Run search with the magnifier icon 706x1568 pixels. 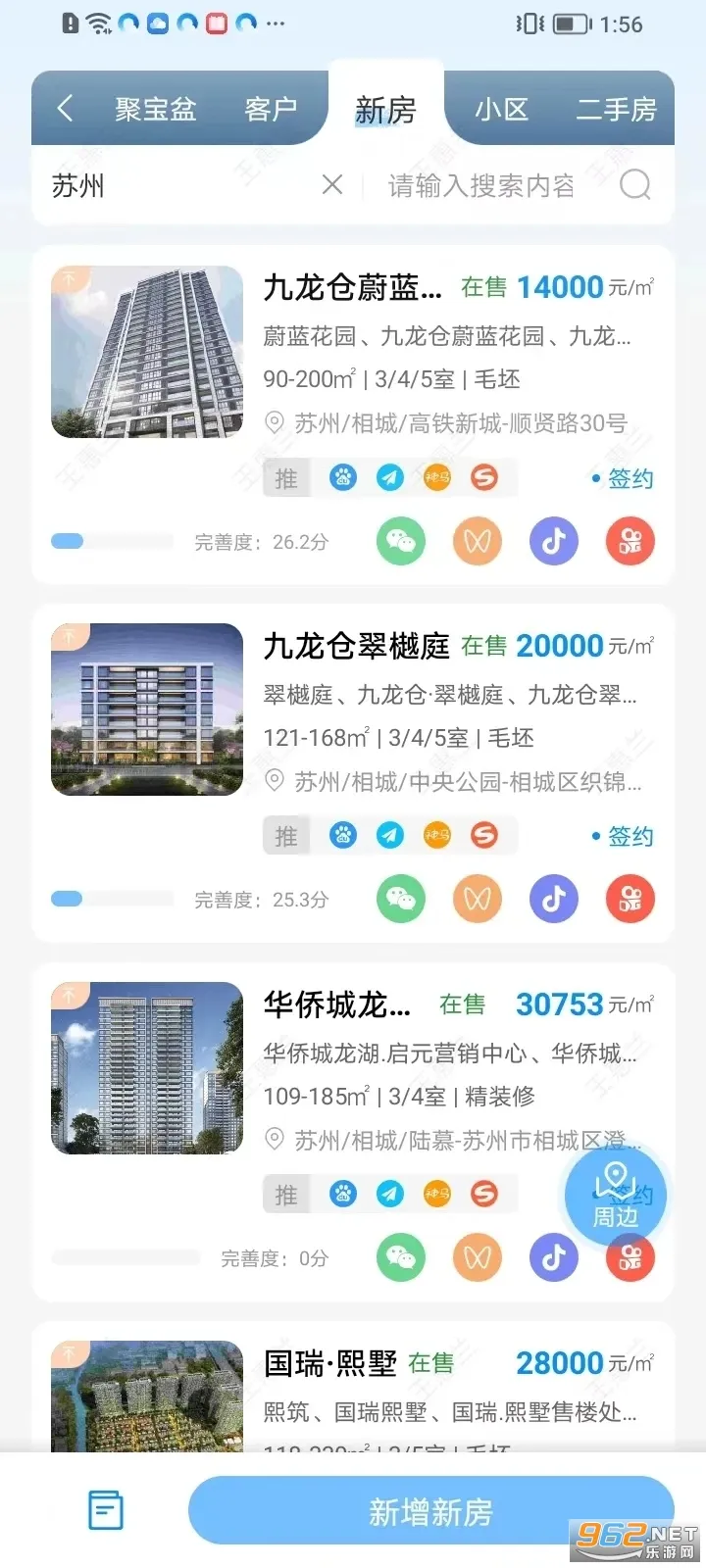635,184
